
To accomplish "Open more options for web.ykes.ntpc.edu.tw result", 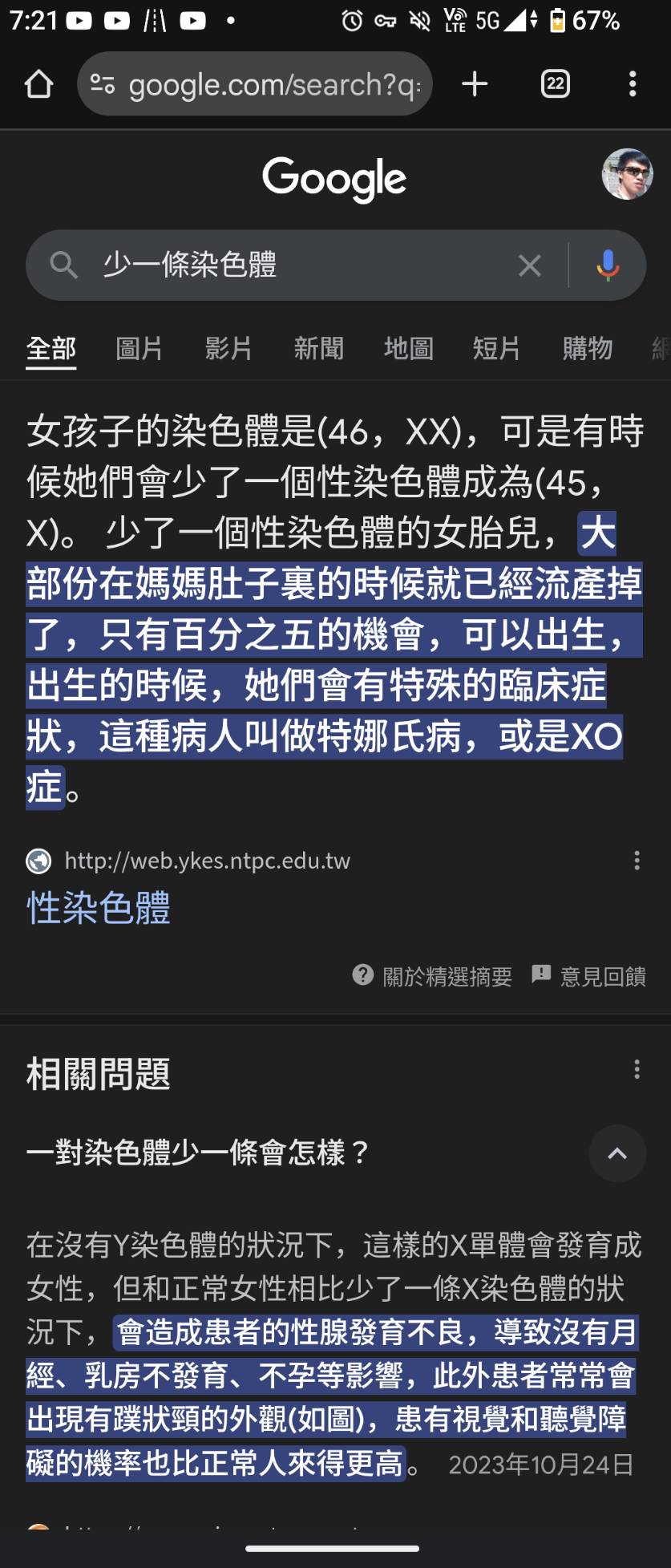I will tap(637, 861).
